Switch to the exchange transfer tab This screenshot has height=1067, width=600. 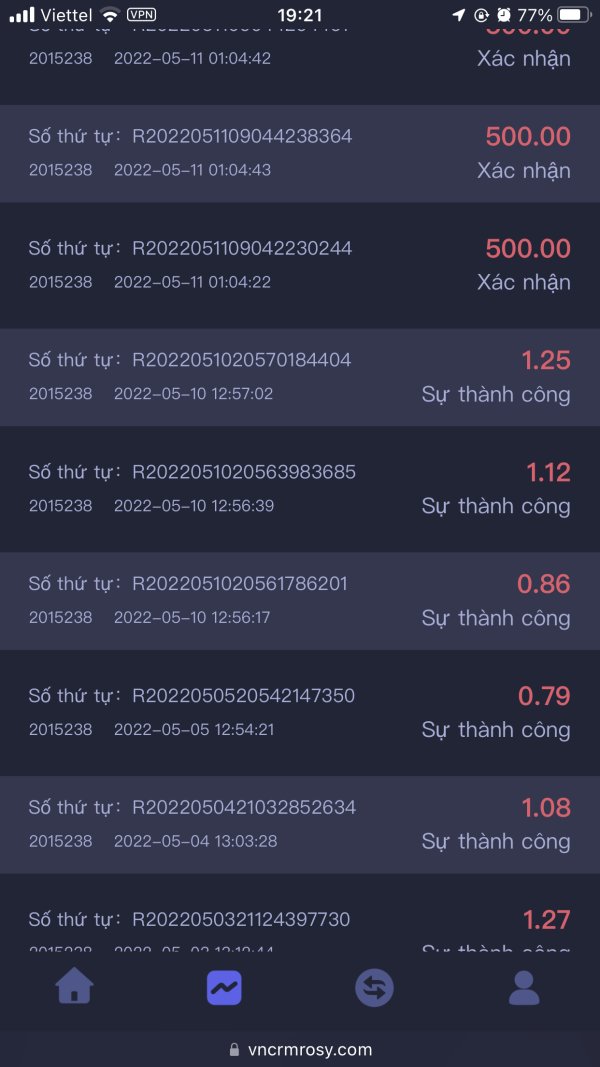tap(374, 988)
